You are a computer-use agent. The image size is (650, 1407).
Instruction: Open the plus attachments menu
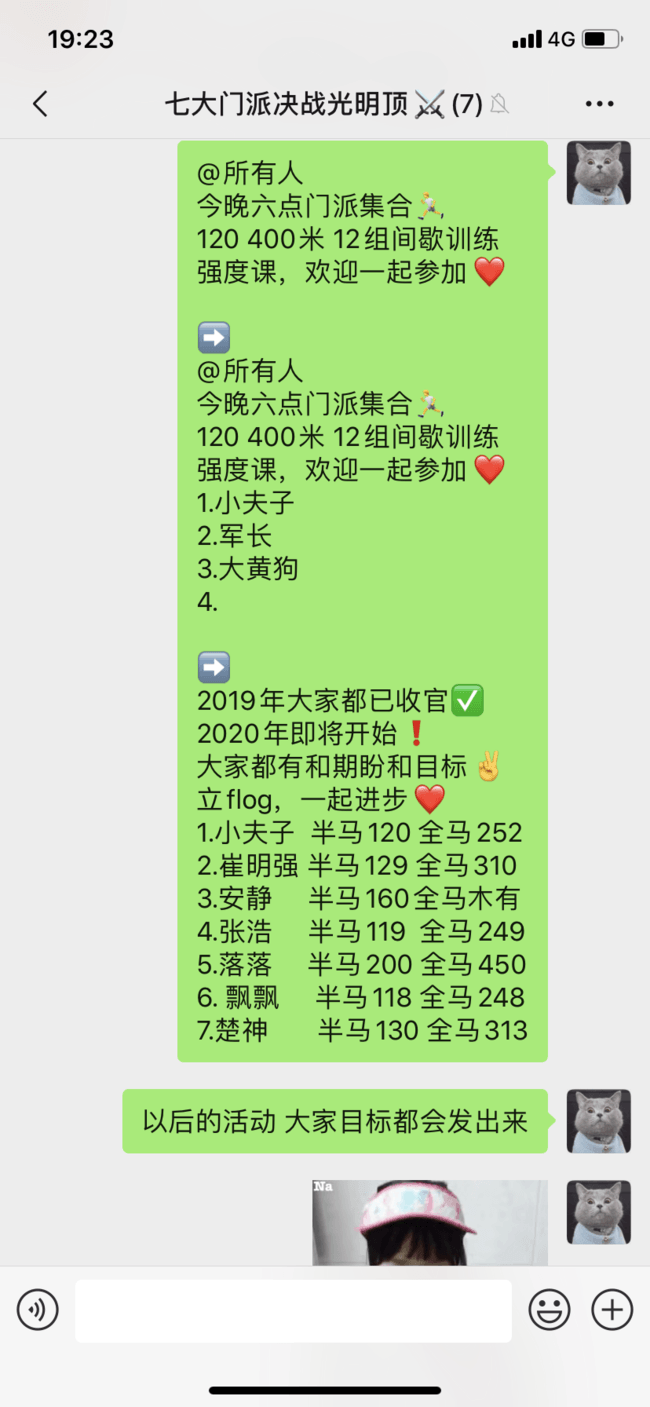coord(612,1309)
